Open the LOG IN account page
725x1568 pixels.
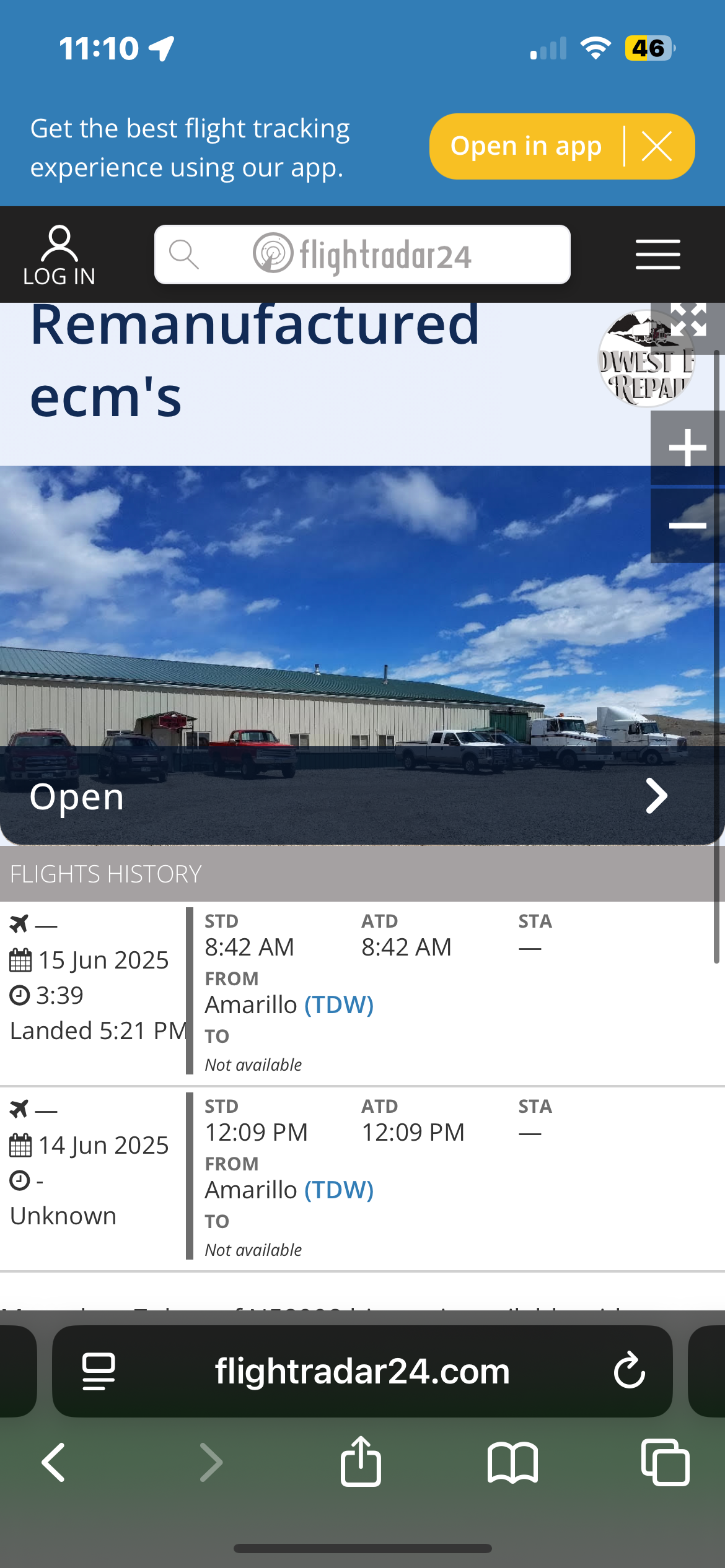(59, 255)
